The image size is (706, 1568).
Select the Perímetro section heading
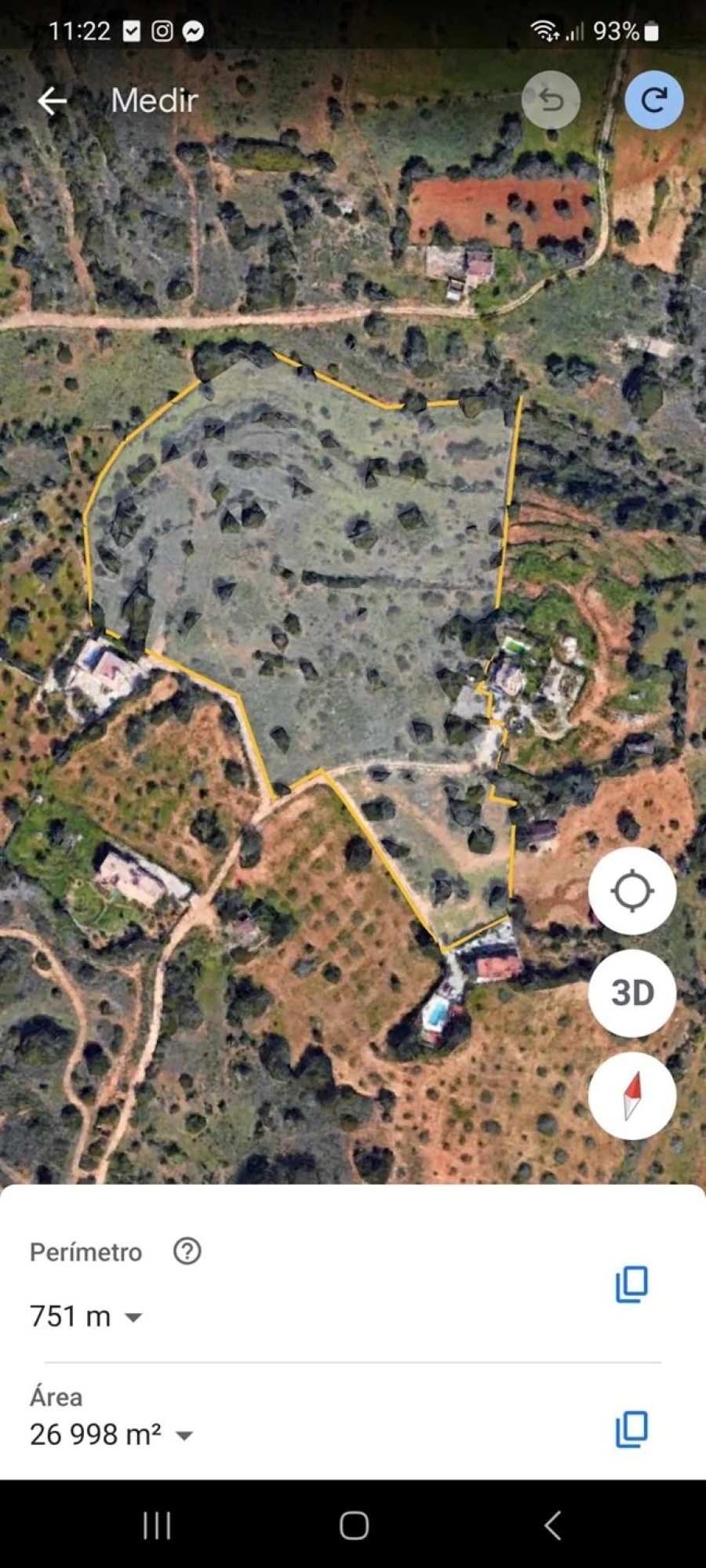pyautogui.click(x=86, y=1251)
